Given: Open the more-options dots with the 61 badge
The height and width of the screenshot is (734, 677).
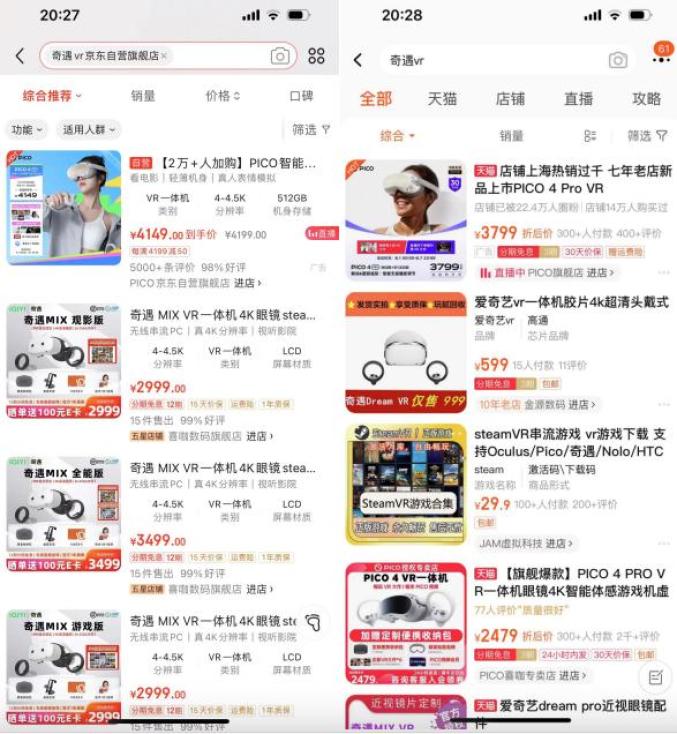Looking at the screenshot, I should tap(662, 54).
